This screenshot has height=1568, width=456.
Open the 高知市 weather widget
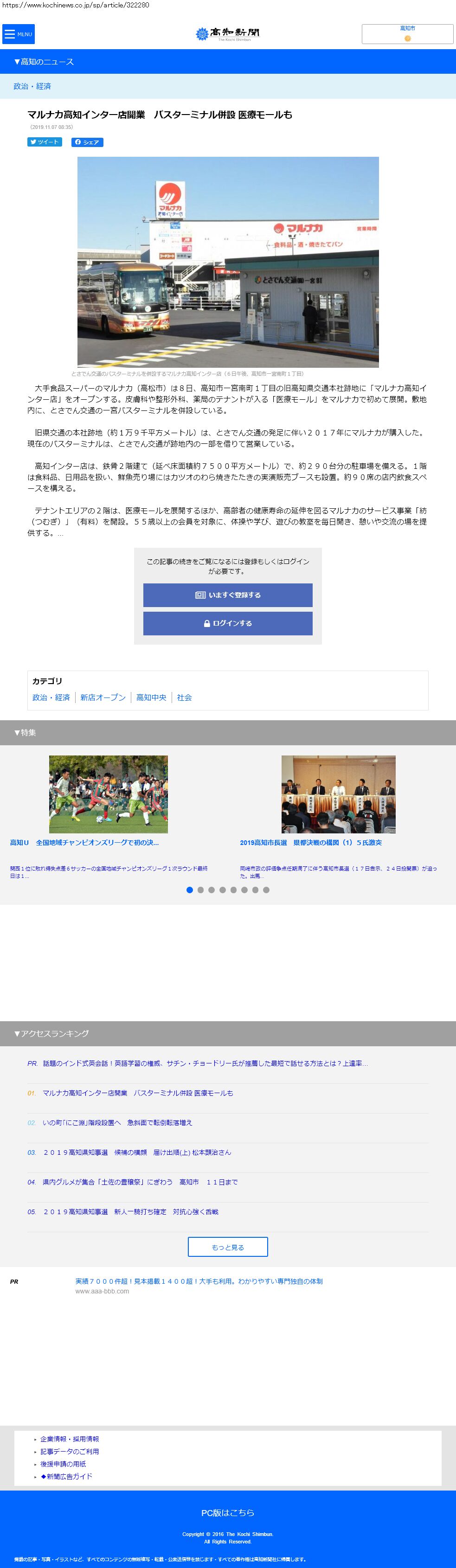407,34
